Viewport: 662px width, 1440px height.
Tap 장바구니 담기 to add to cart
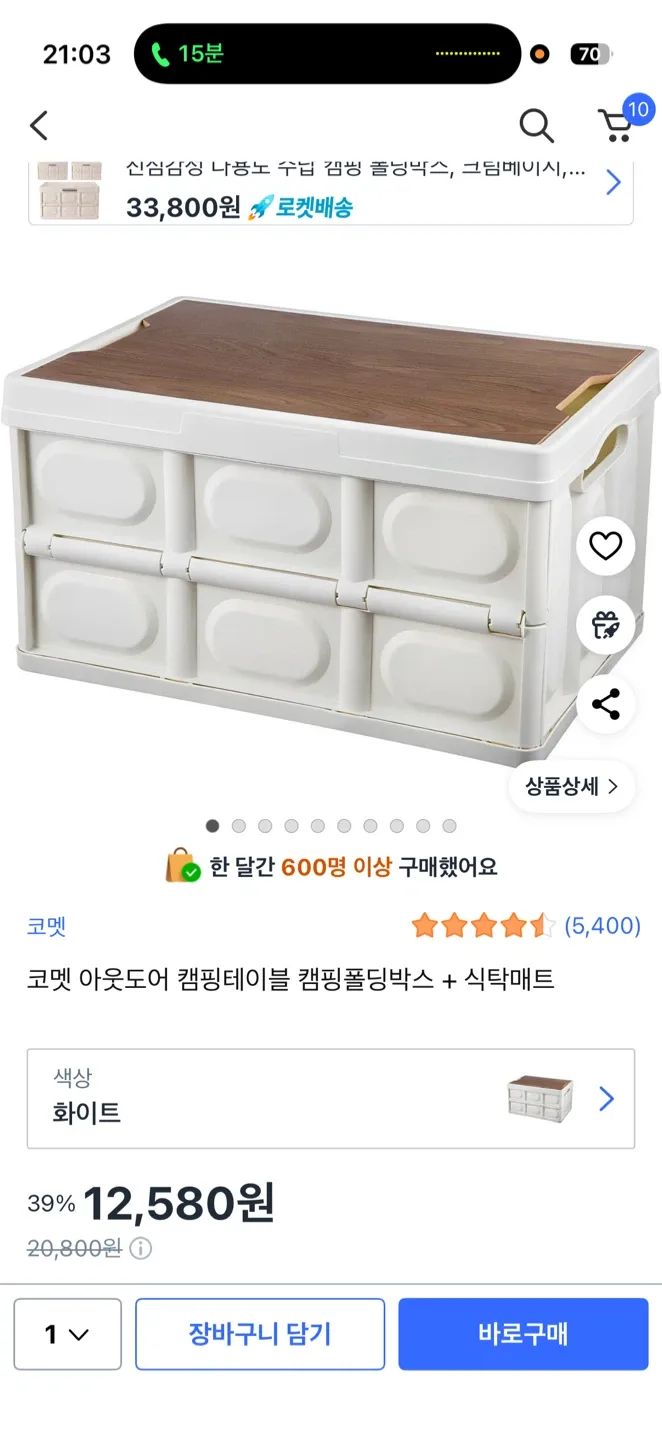pos(260,1334)
